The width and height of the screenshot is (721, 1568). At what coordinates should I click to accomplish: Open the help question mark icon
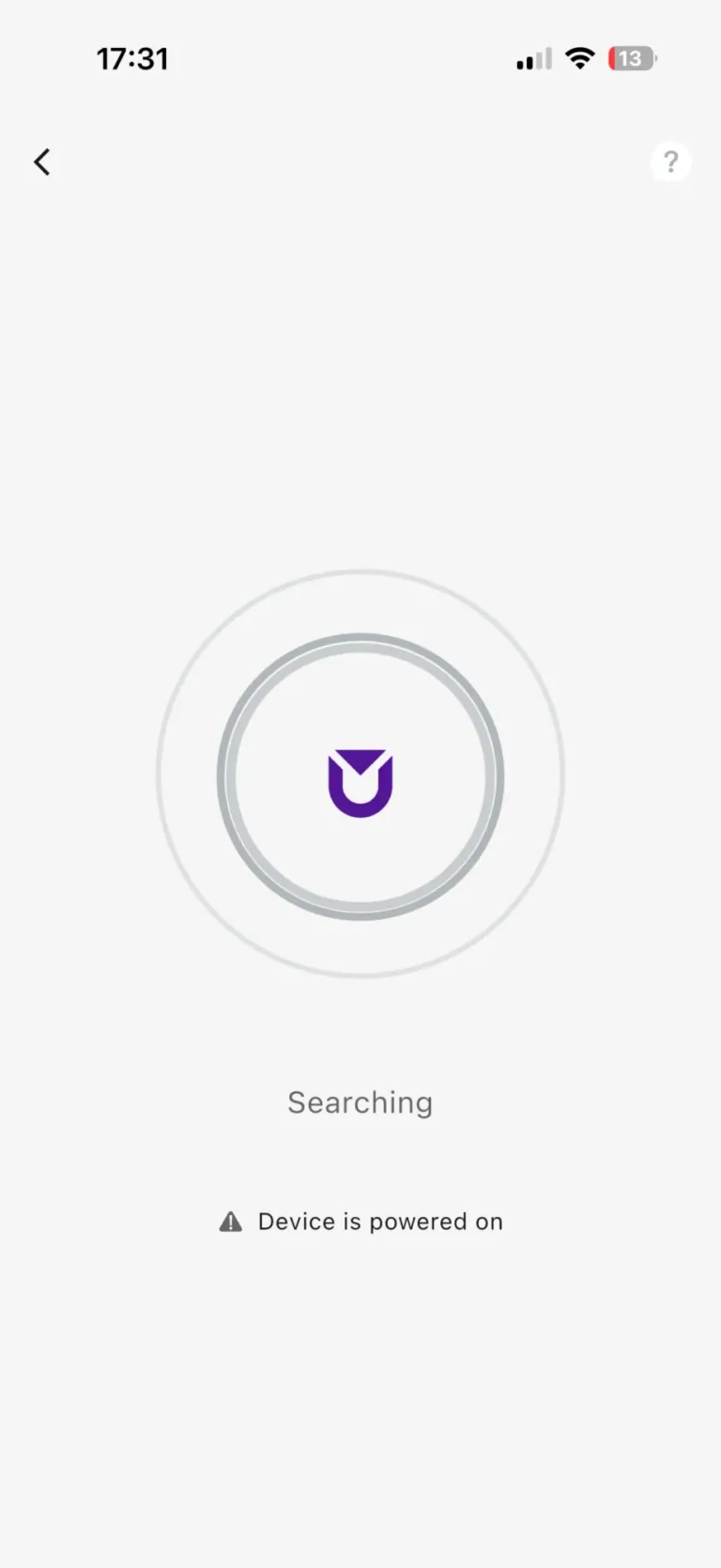(670, 162)
